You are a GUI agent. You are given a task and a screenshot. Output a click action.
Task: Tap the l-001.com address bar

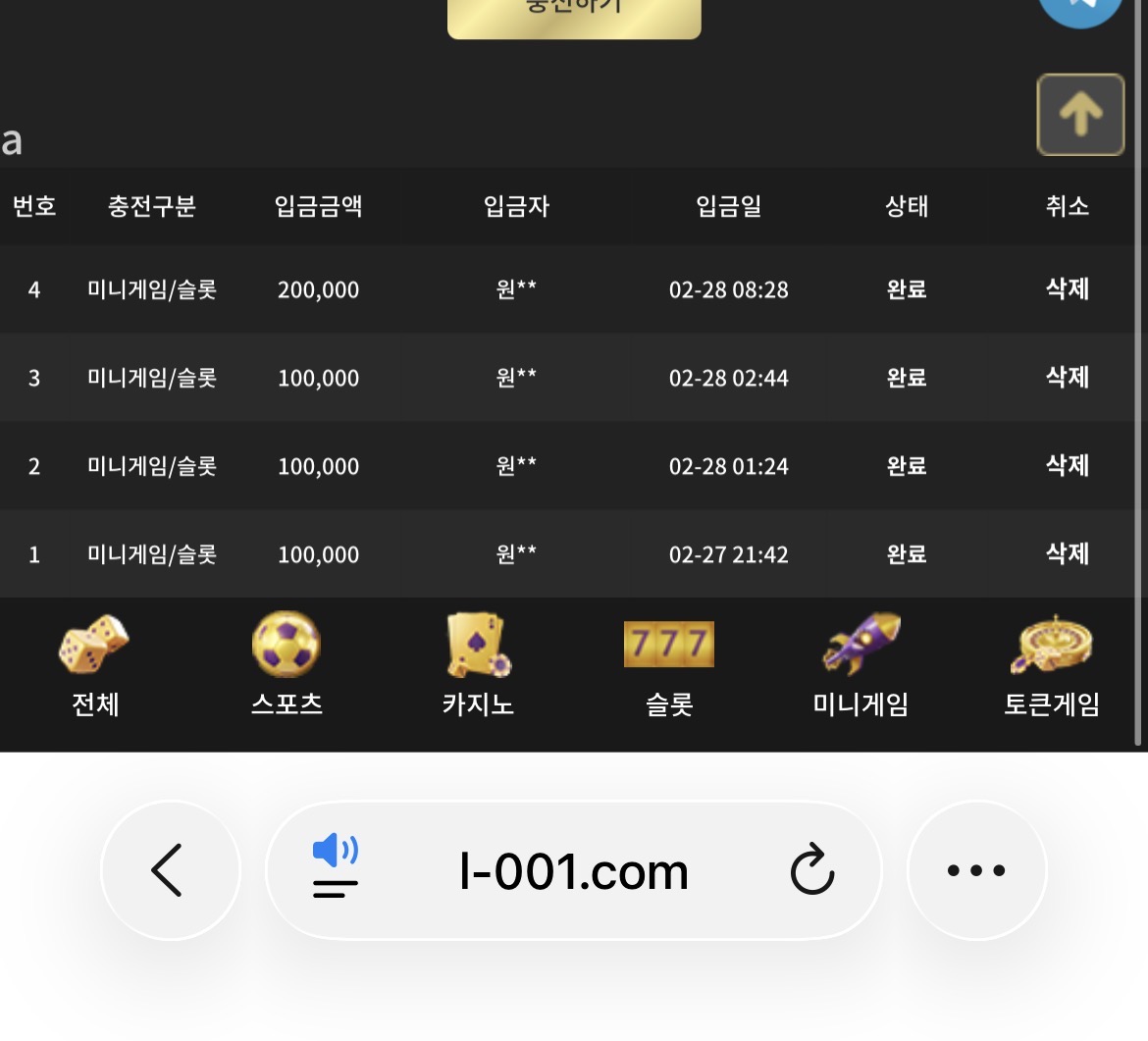(x=574, y=871)
